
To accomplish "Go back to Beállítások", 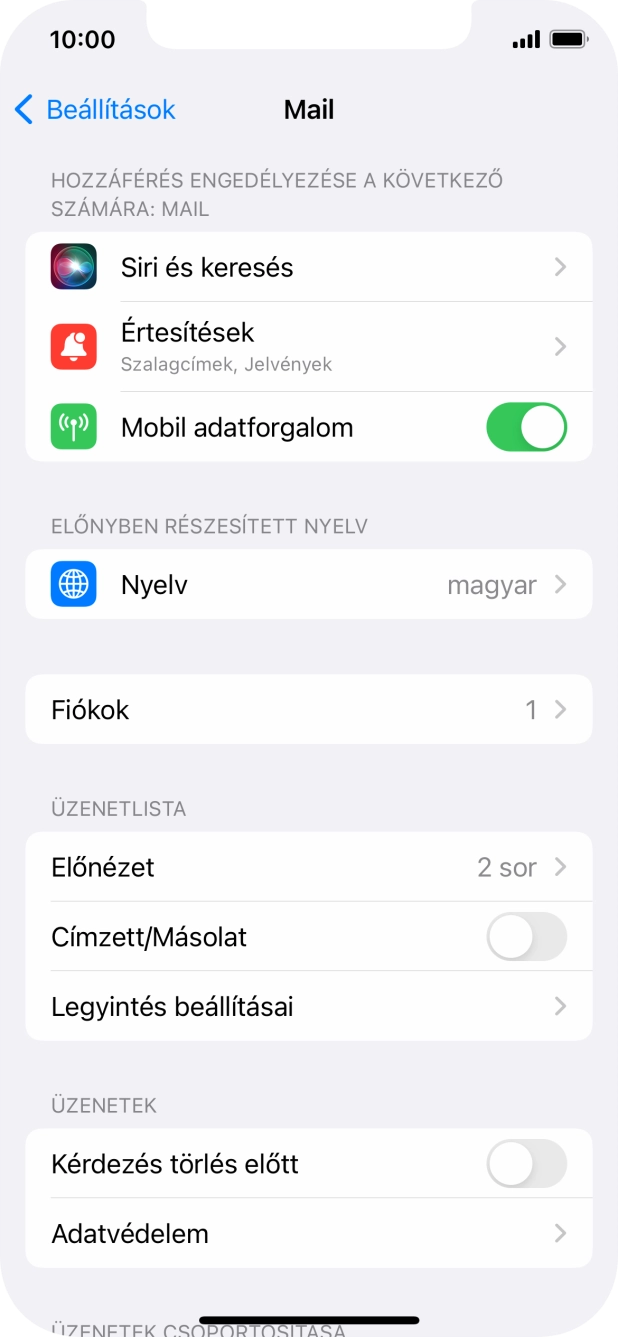I will pos(95,110).
